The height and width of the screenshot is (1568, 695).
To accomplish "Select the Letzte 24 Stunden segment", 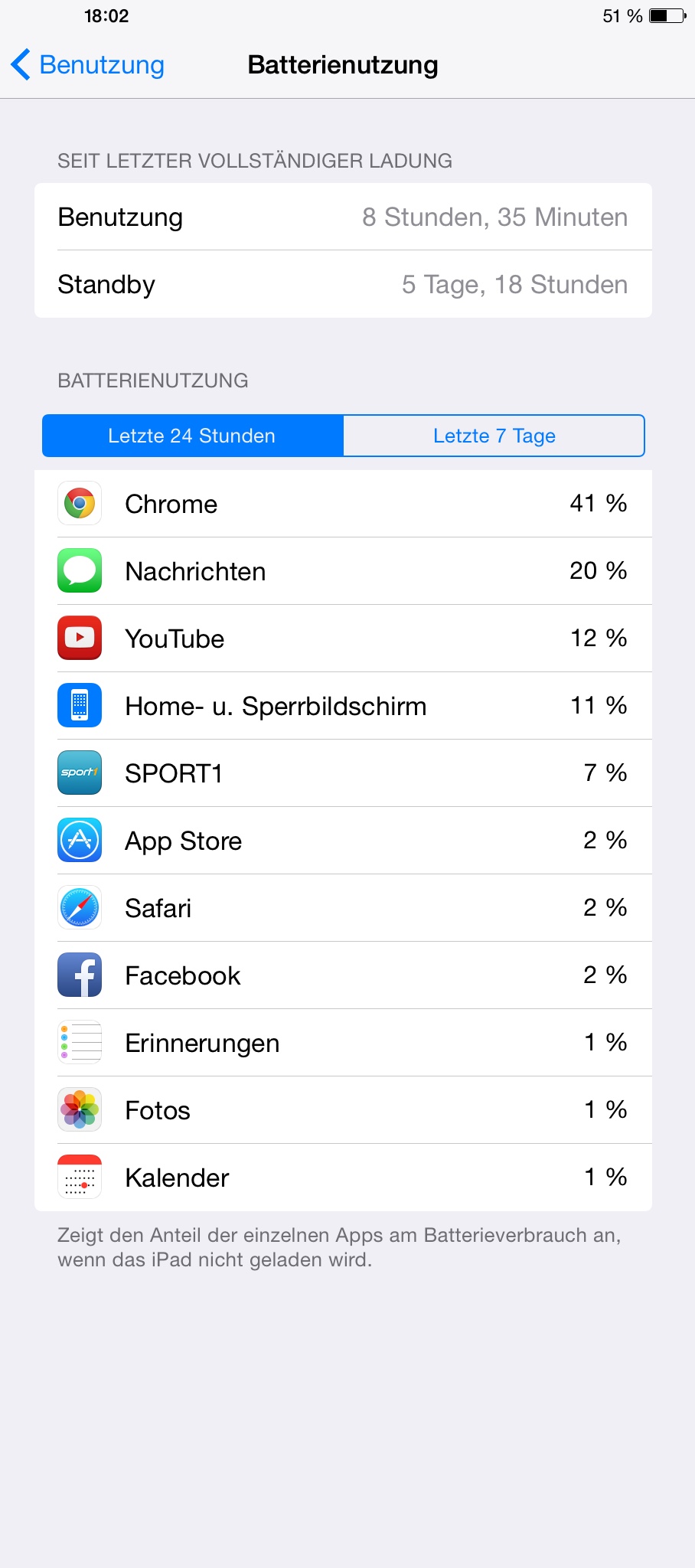I will tap(192, 436).
